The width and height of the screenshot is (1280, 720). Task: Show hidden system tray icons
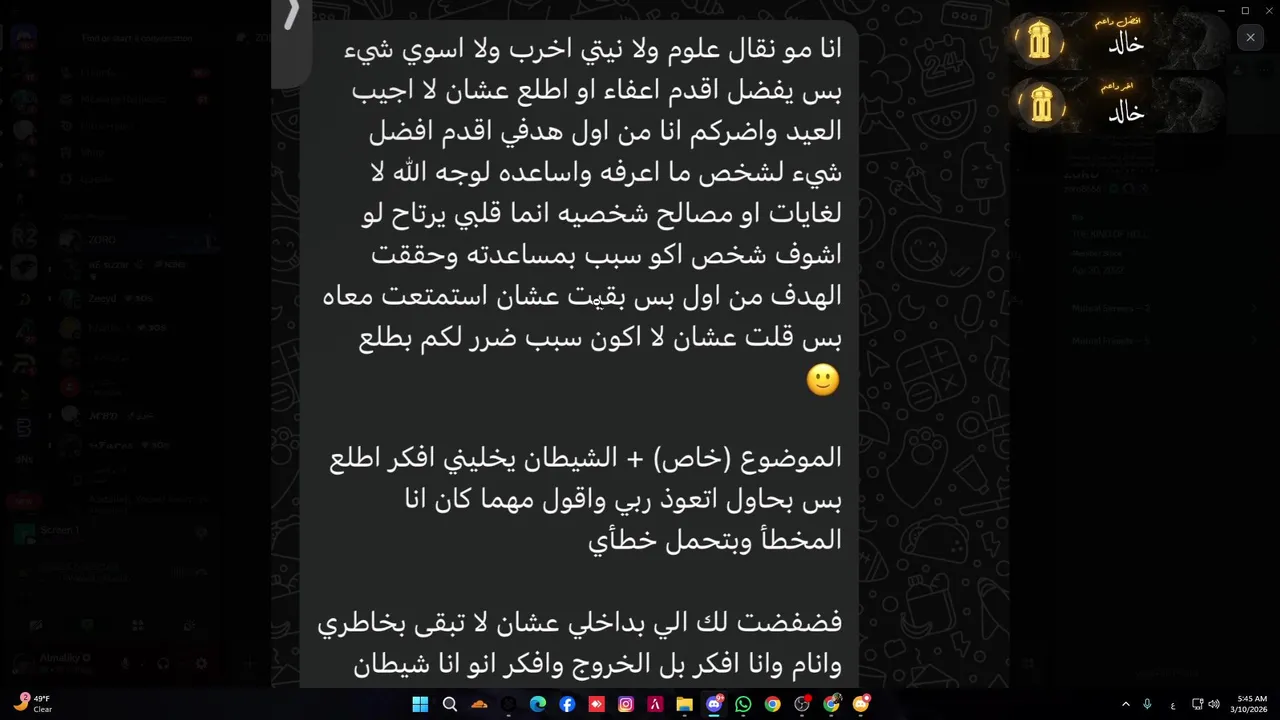click(1125, 704)
